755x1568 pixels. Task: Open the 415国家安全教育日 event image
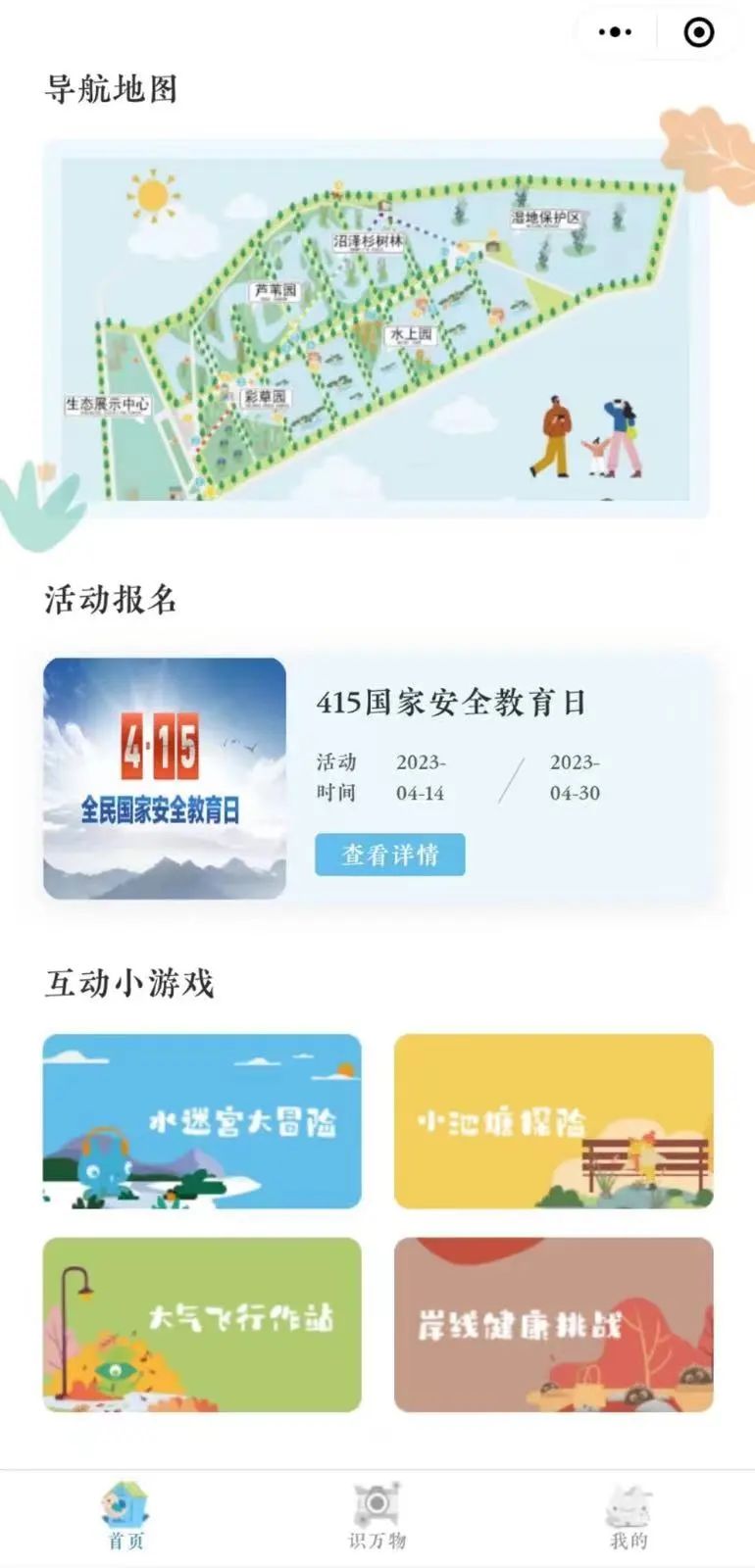(165, 778)
